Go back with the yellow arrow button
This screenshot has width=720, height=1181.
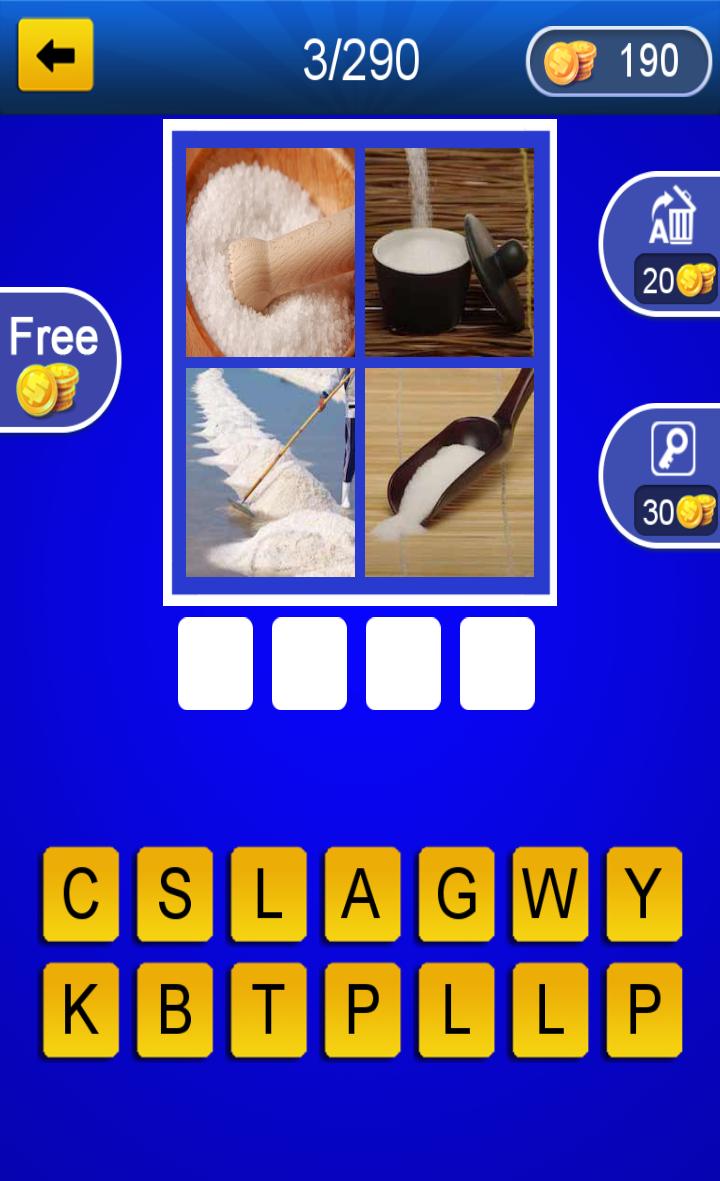point(56,55)
